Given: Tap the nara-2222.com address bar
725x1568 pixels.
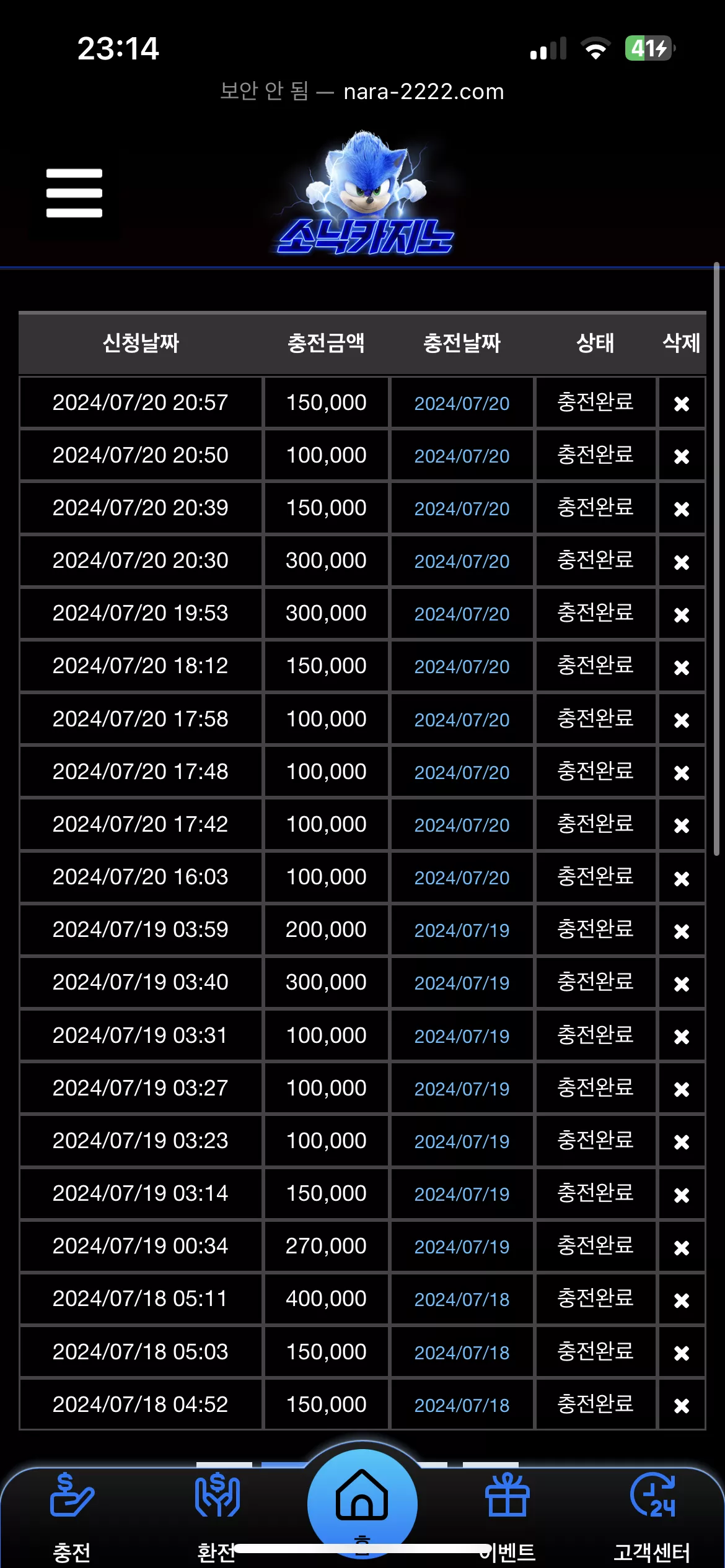Looking at the screenshot, I should pyautogui.click(x=362, y=92).
